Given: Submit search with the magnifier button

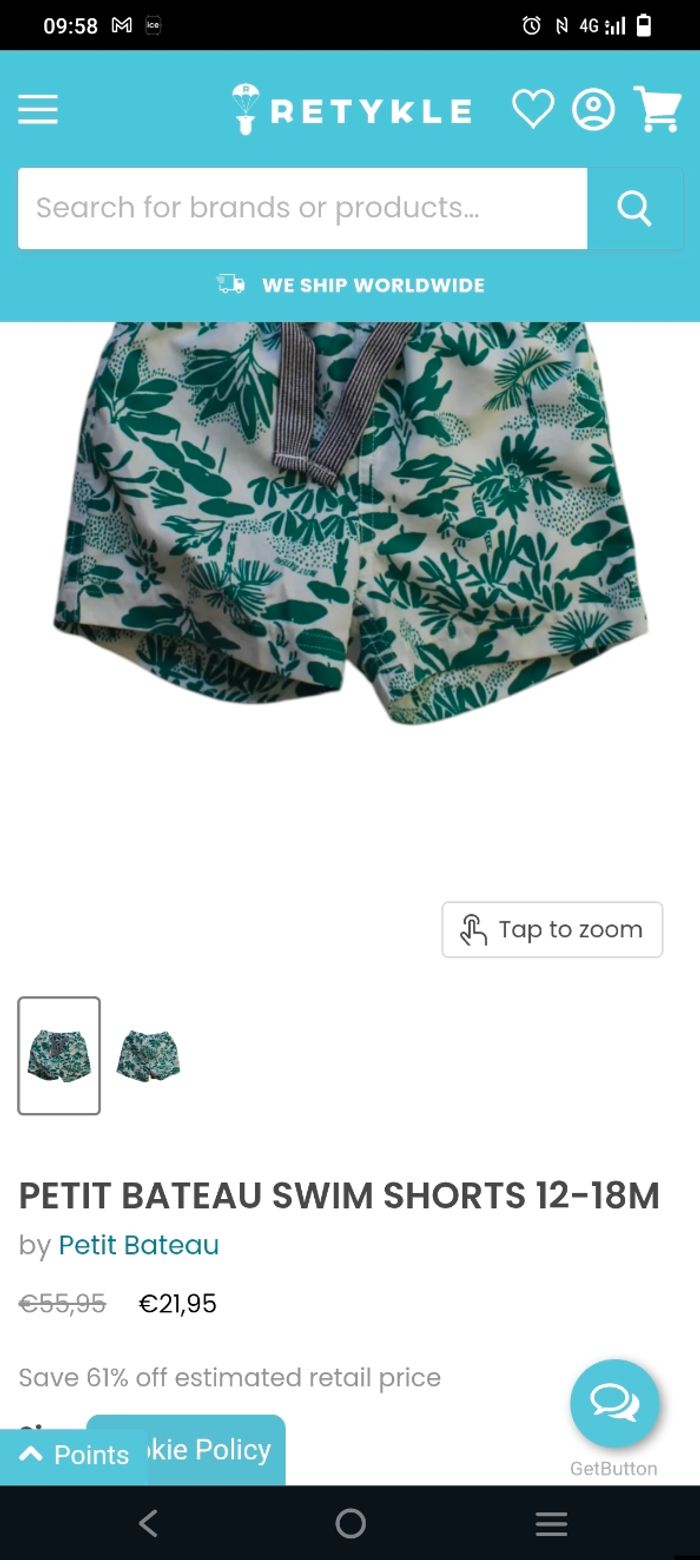Looking at the screenshot, I should [x=634, y=208].
